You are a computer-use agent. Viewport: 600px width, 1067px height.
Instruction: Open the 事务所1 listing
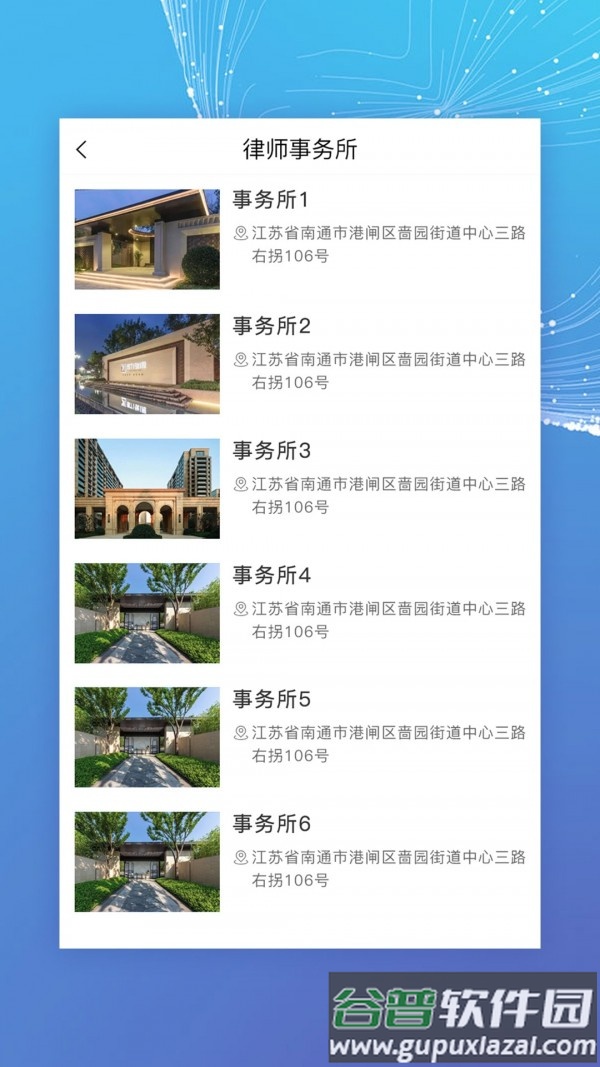[x=300, y=239]
